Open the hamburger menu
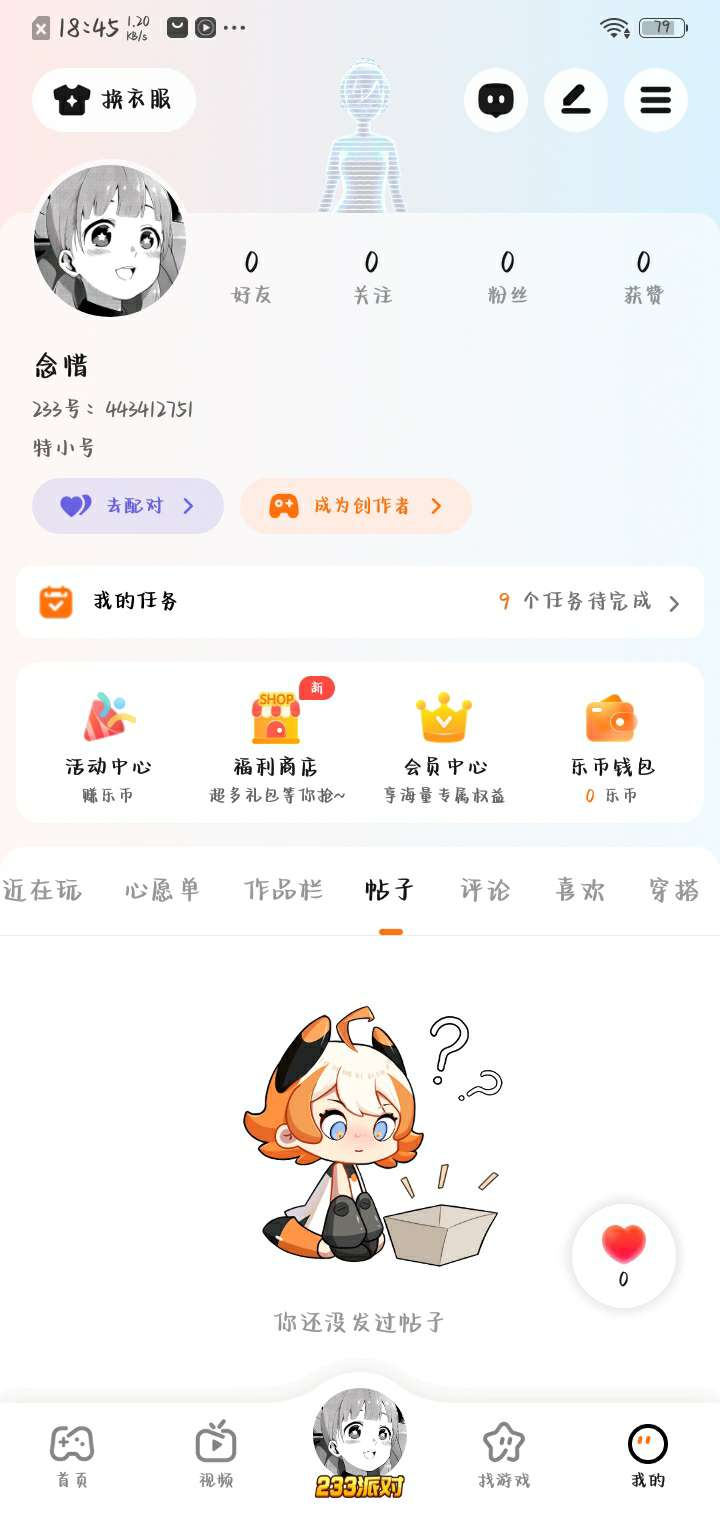 pyautogui.click(x=656, y=100)
